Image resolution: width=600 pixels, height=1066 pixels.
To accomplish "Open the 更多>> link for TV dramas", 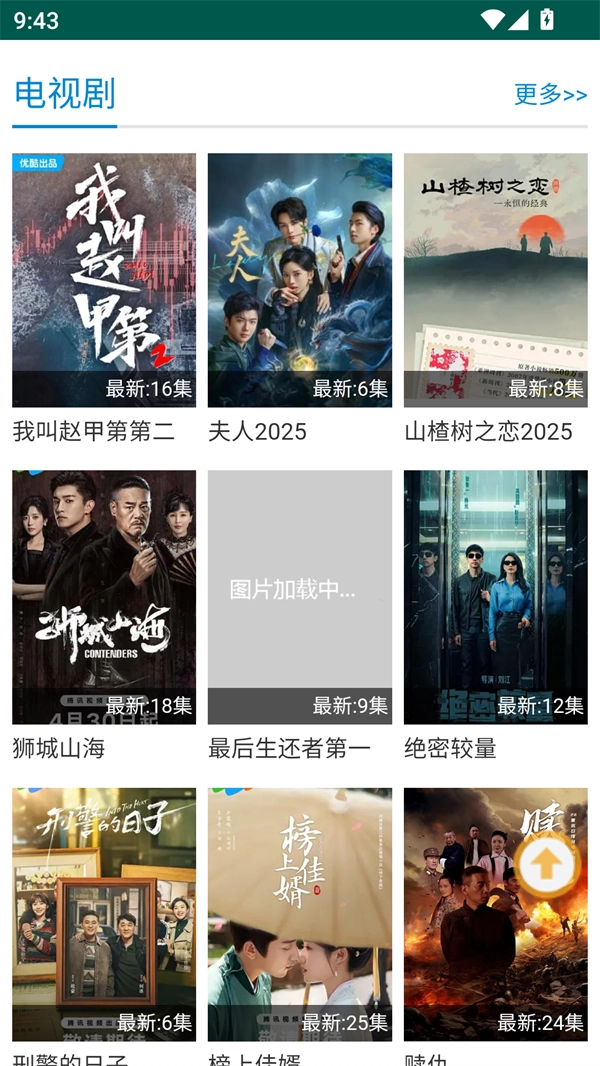I will (550, 94).
